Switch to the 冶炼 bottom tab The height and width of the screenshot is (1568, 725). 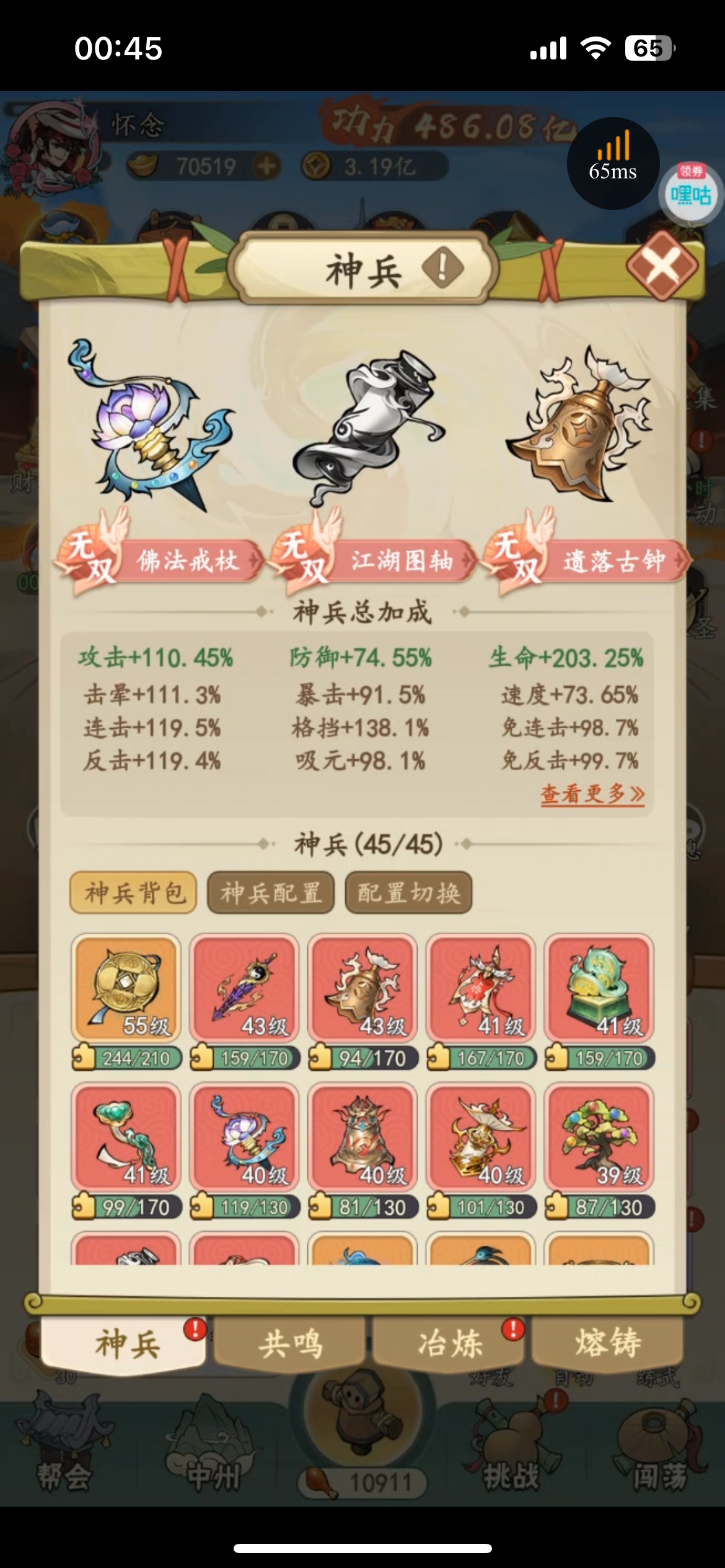click(x=449, y=1343)
